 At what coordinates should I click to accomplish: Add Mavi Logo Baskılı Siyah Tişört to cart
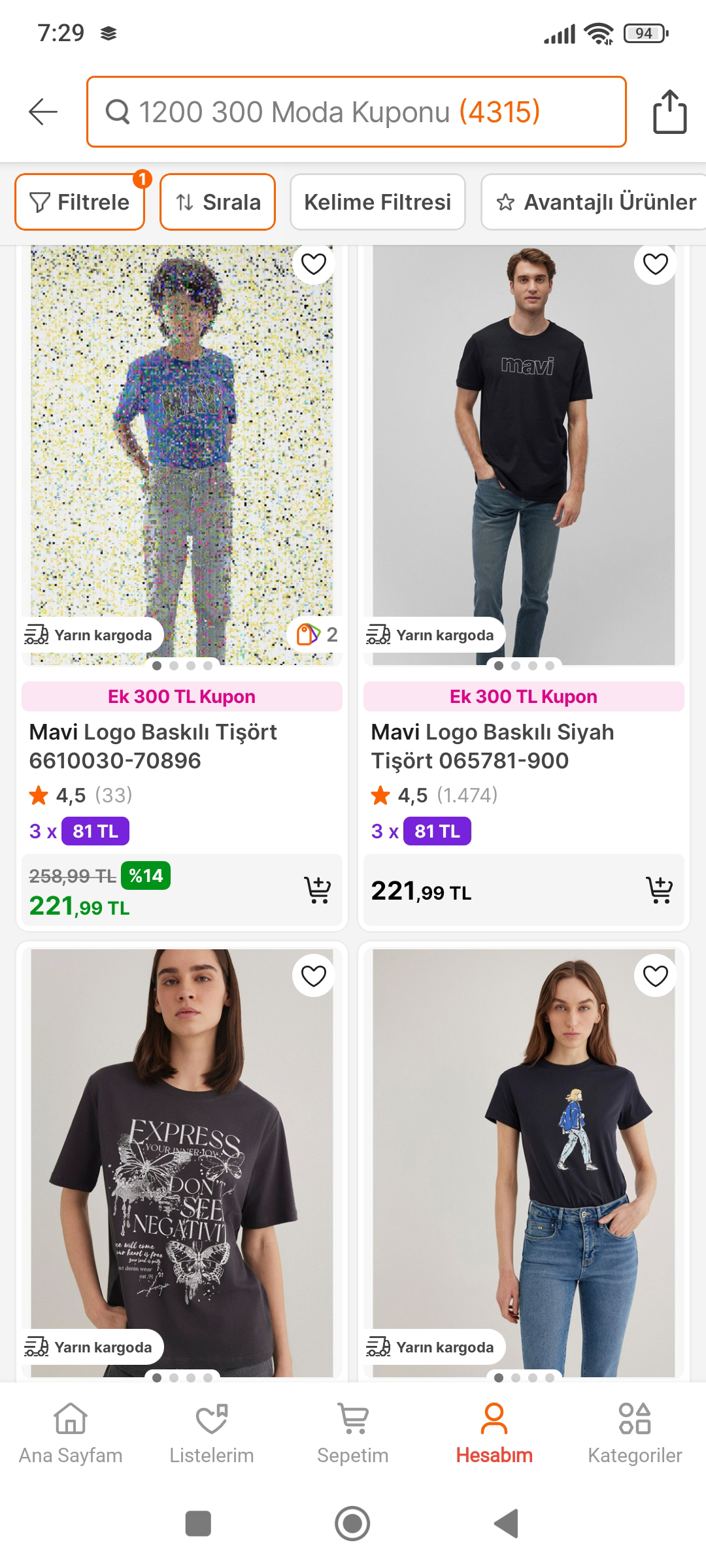660,890
